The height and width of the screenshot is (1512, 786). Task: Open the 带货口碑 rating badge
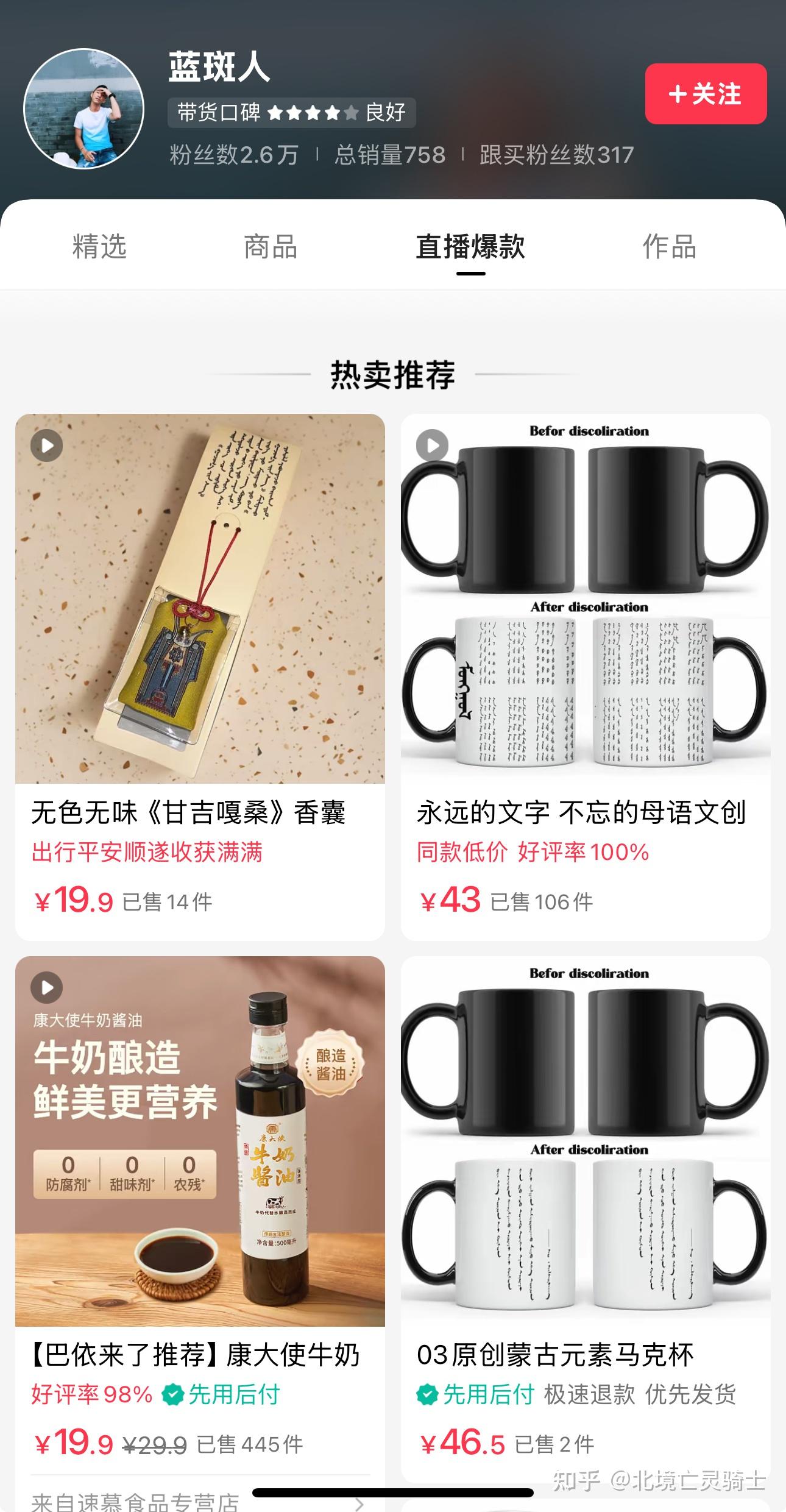pos(291,113)
